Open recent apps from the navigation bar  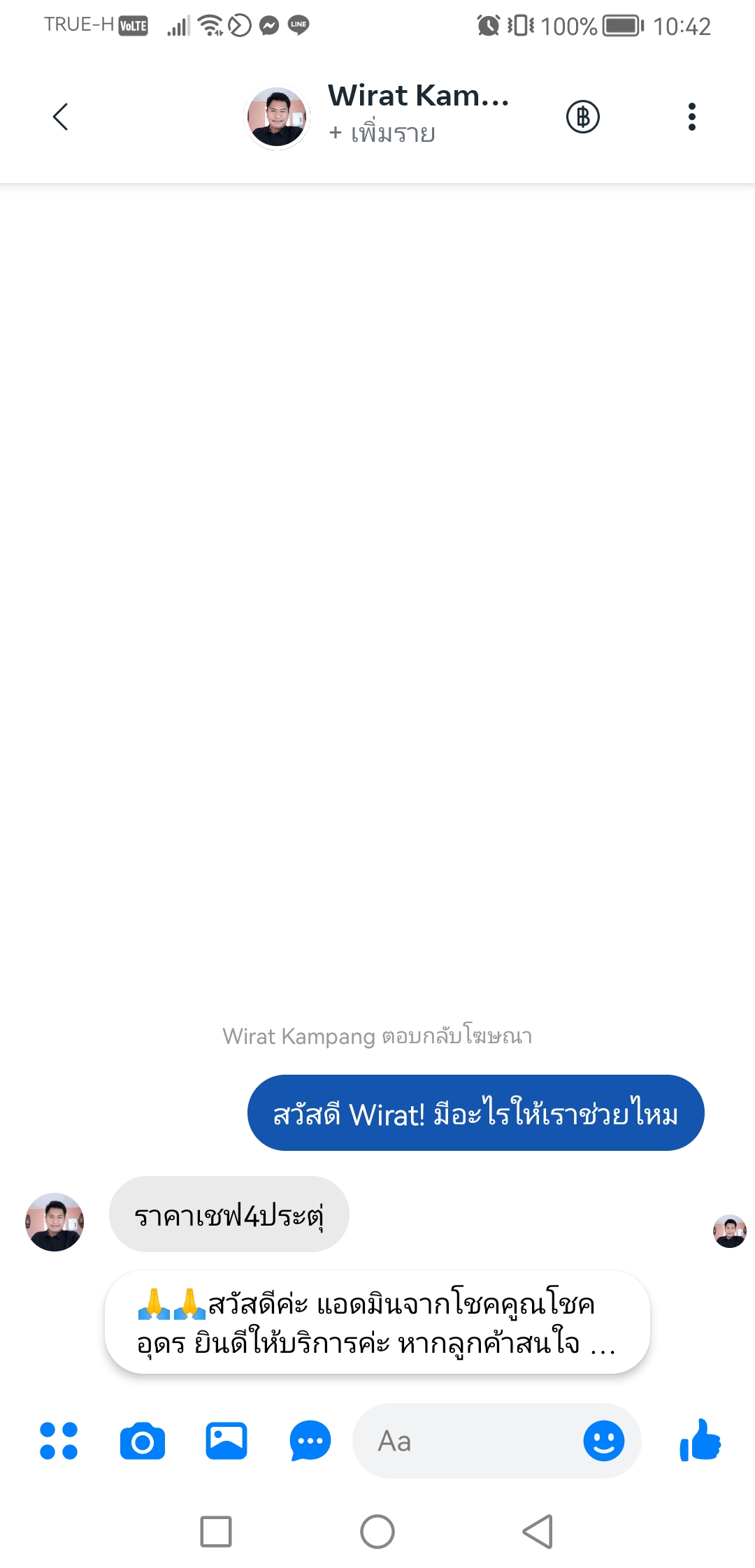point(216,1532)
